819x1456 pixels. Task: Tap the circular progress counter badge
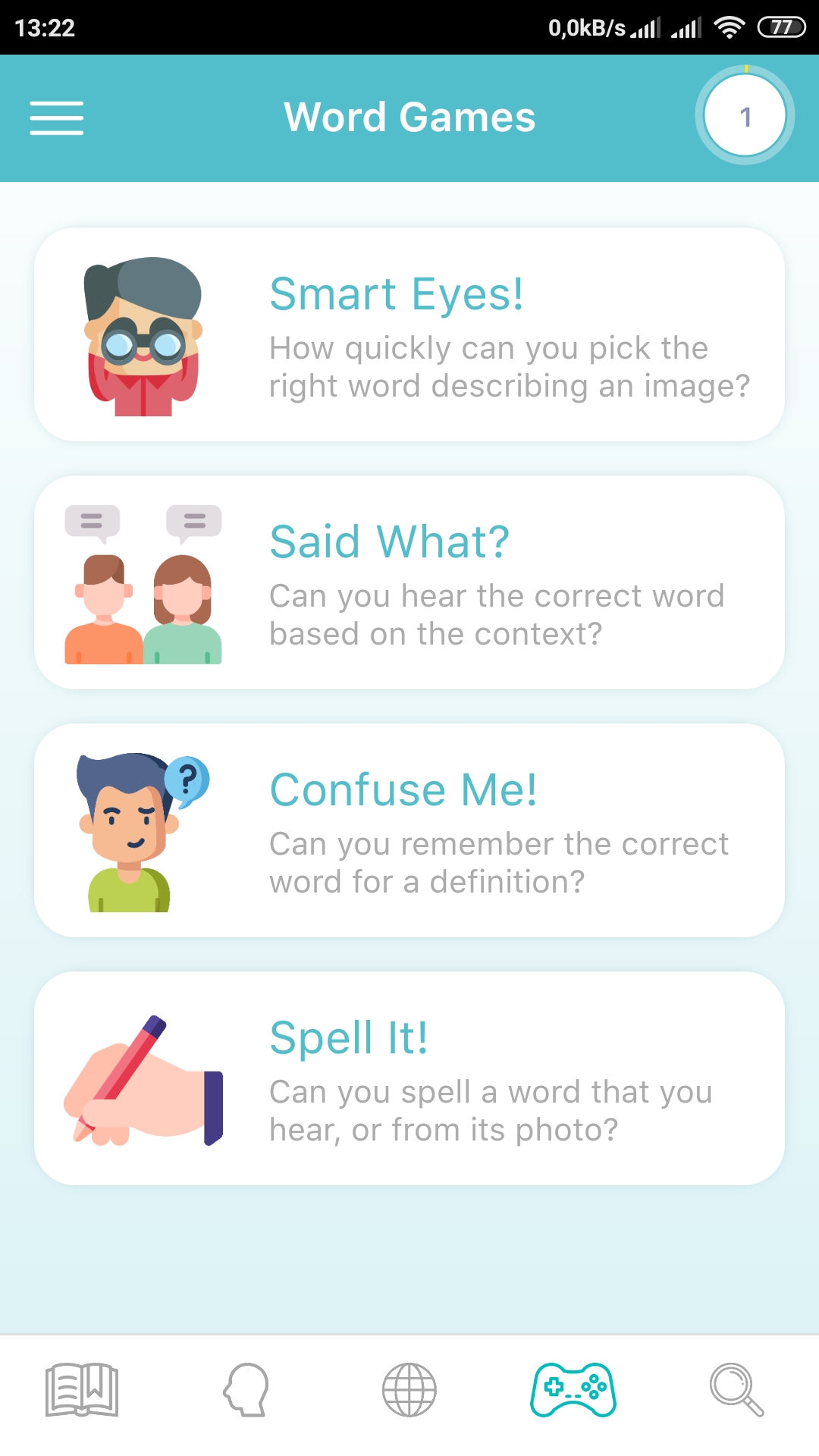coord(745,116)
